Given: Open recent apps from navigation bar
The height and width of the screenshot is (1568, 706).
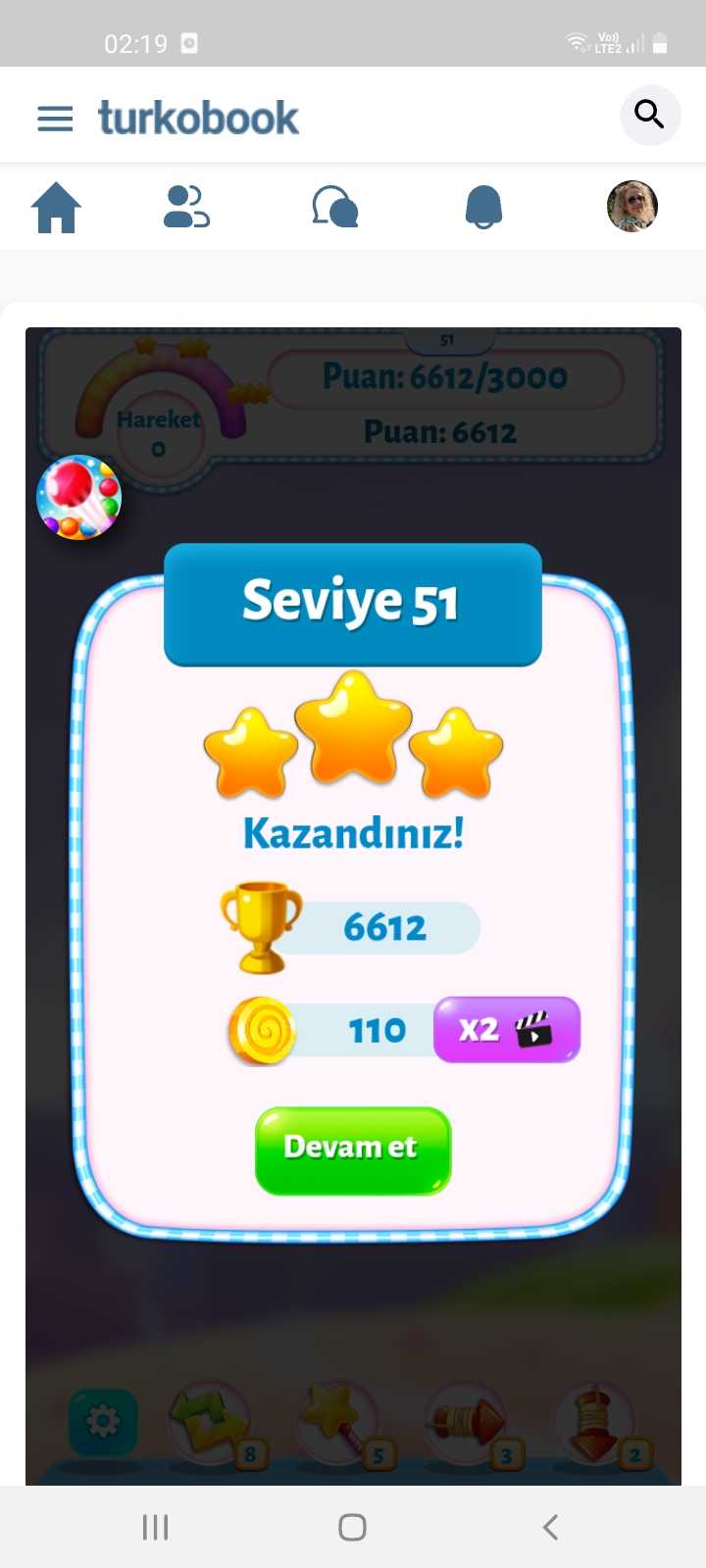Looking at the screenshot, I should 156,1526.
